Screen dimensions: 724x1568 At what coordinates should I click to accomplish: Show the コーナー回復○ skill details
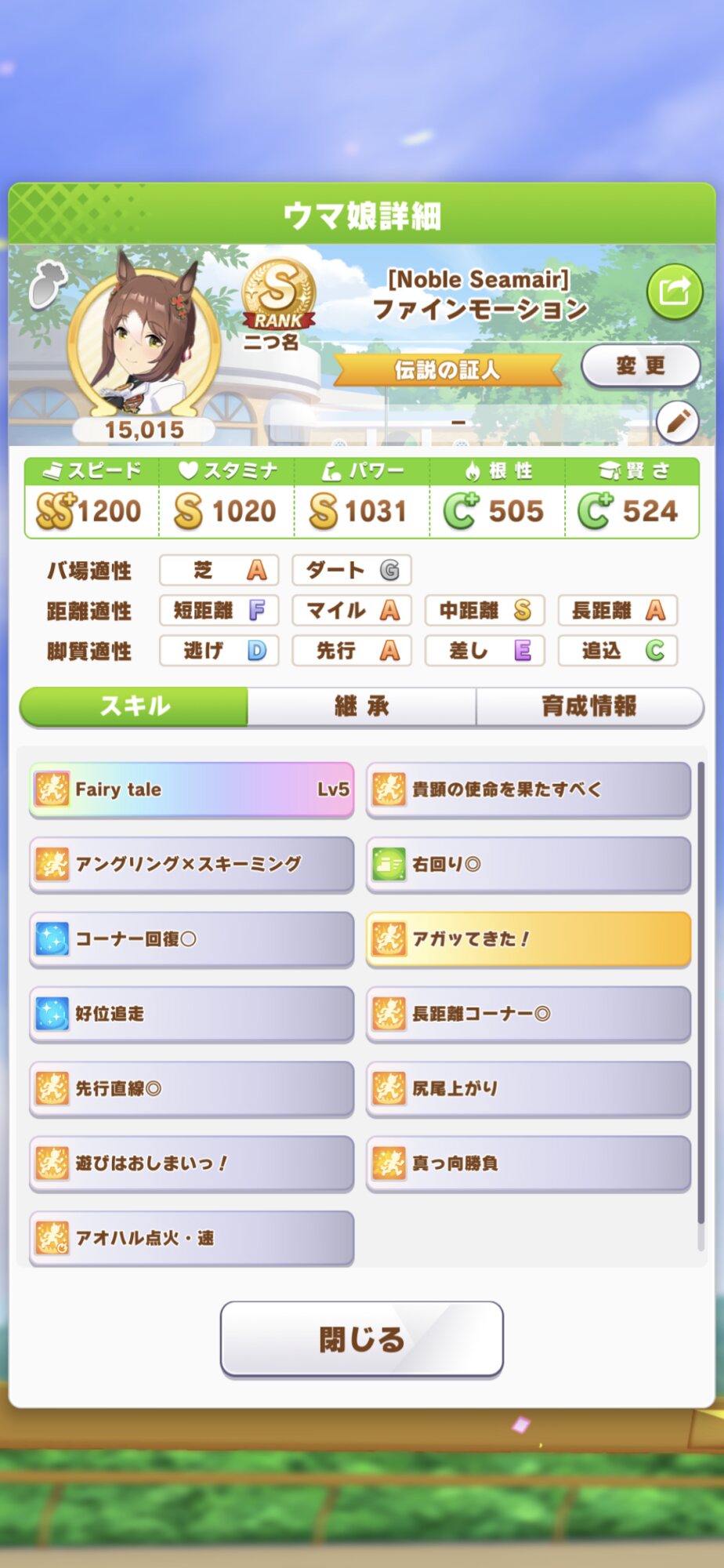pyautogui.click(x=191, y=938)
